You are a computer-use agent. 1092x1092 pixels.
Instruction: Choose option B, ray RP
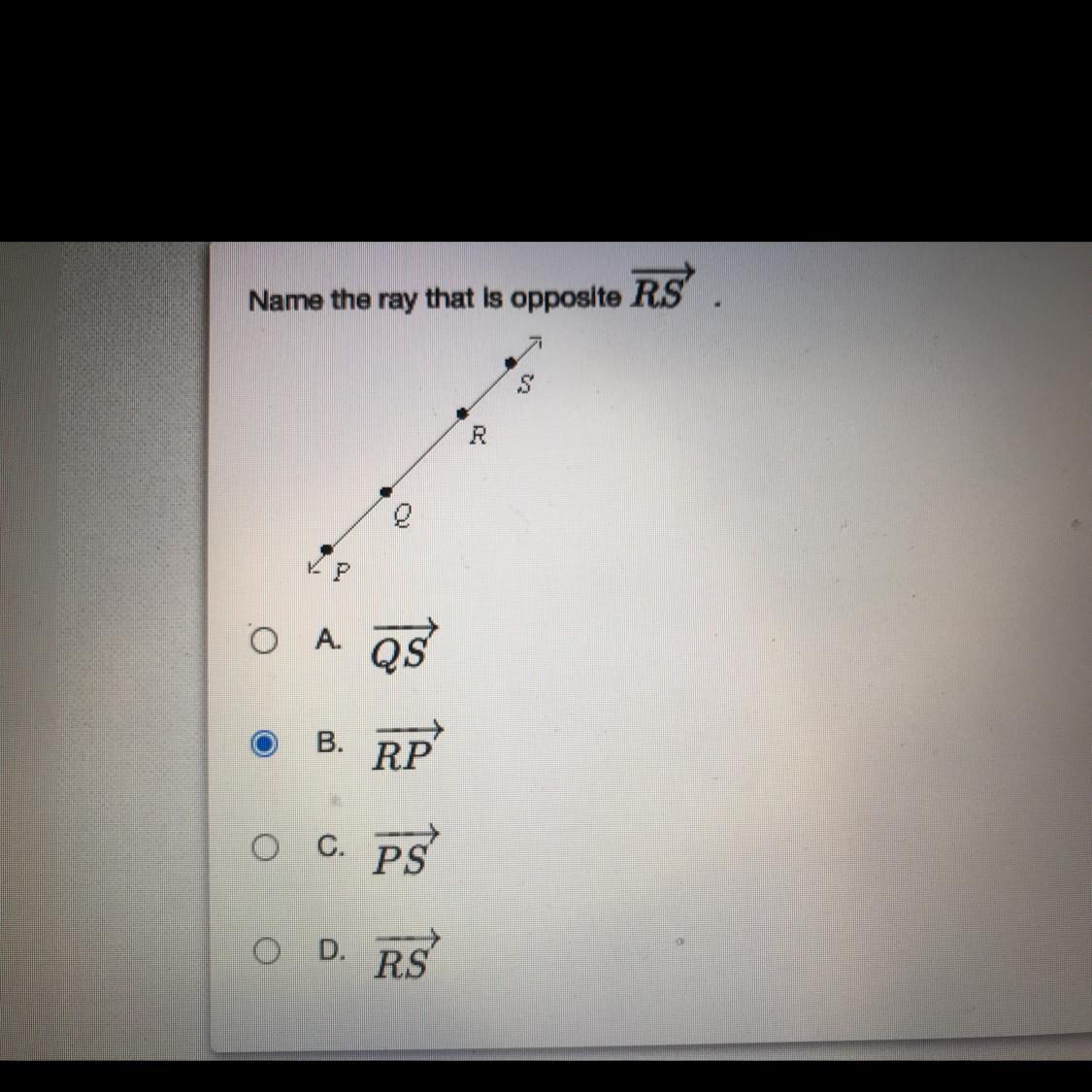click(264, 744)
